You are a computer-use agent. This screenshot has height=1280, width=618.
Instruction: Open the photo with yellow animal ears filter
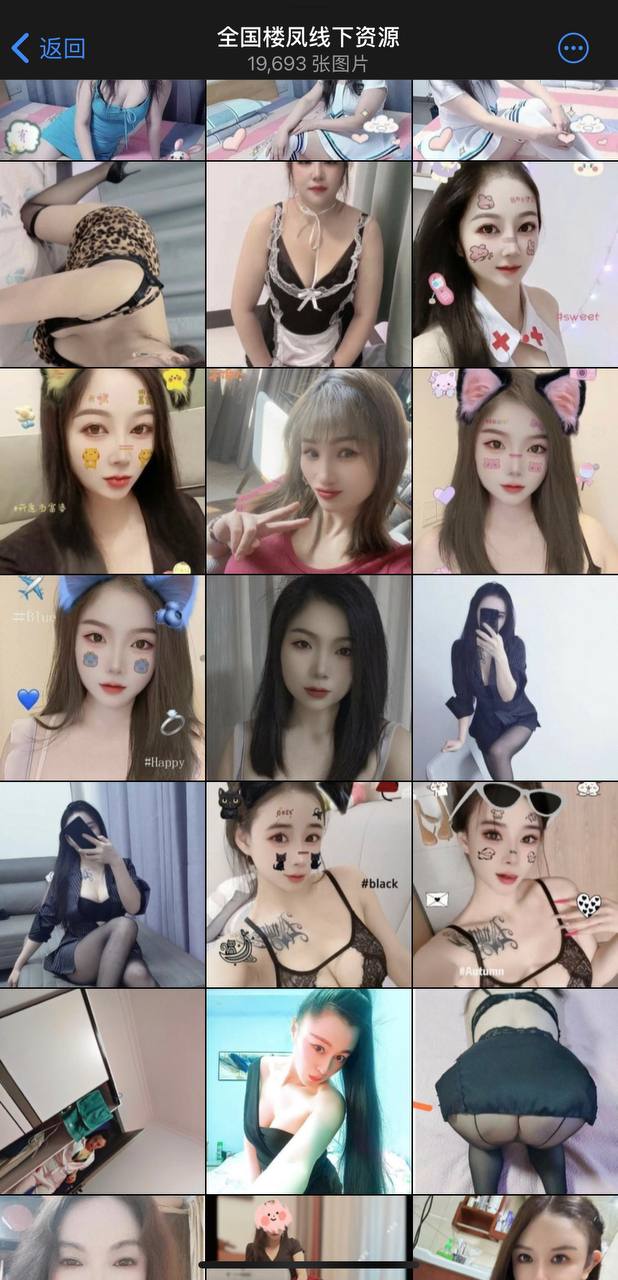pos(102,471)
